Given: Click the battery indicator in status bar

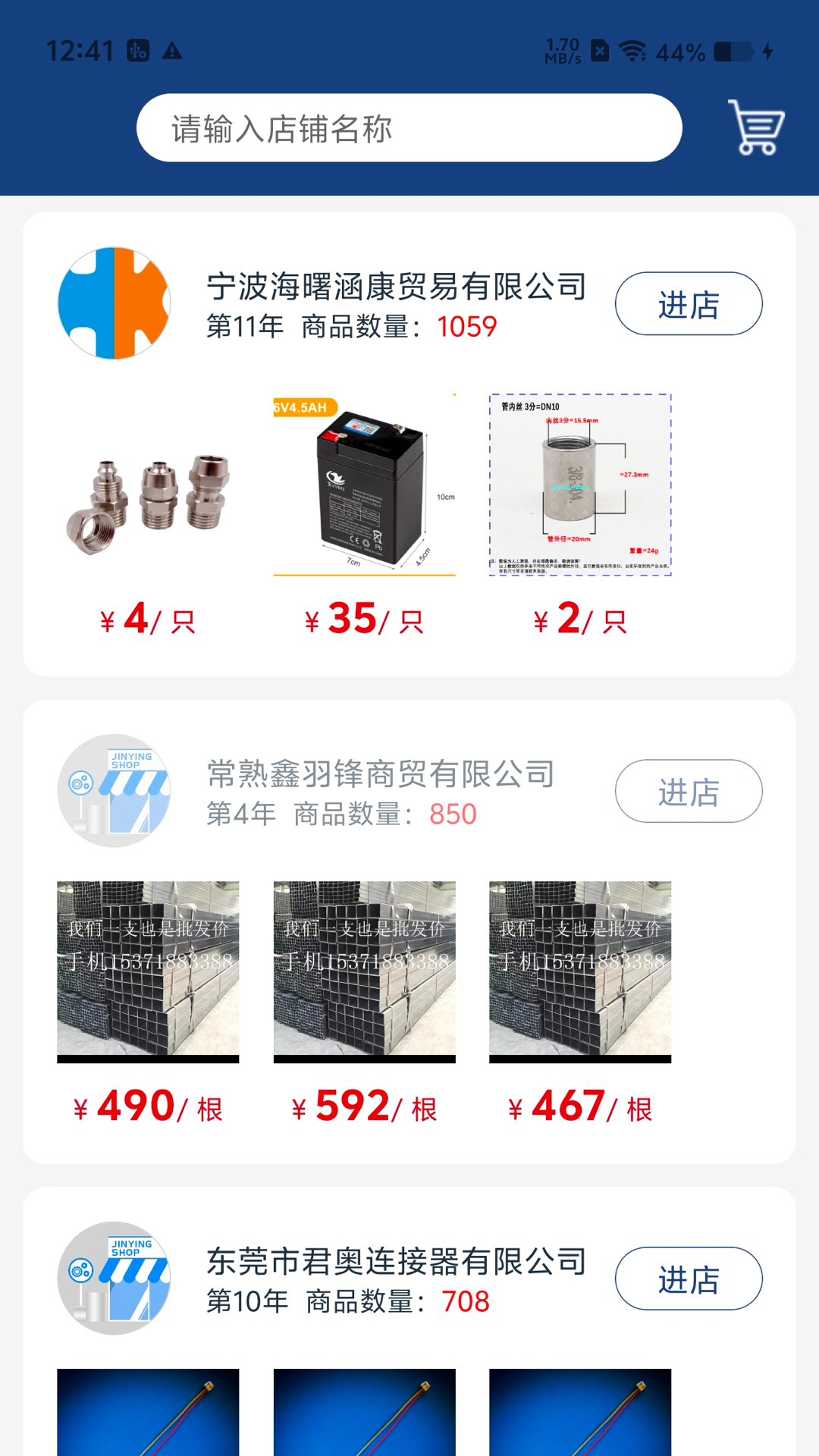Looking at the screenshot, I should tap(730, 52).
